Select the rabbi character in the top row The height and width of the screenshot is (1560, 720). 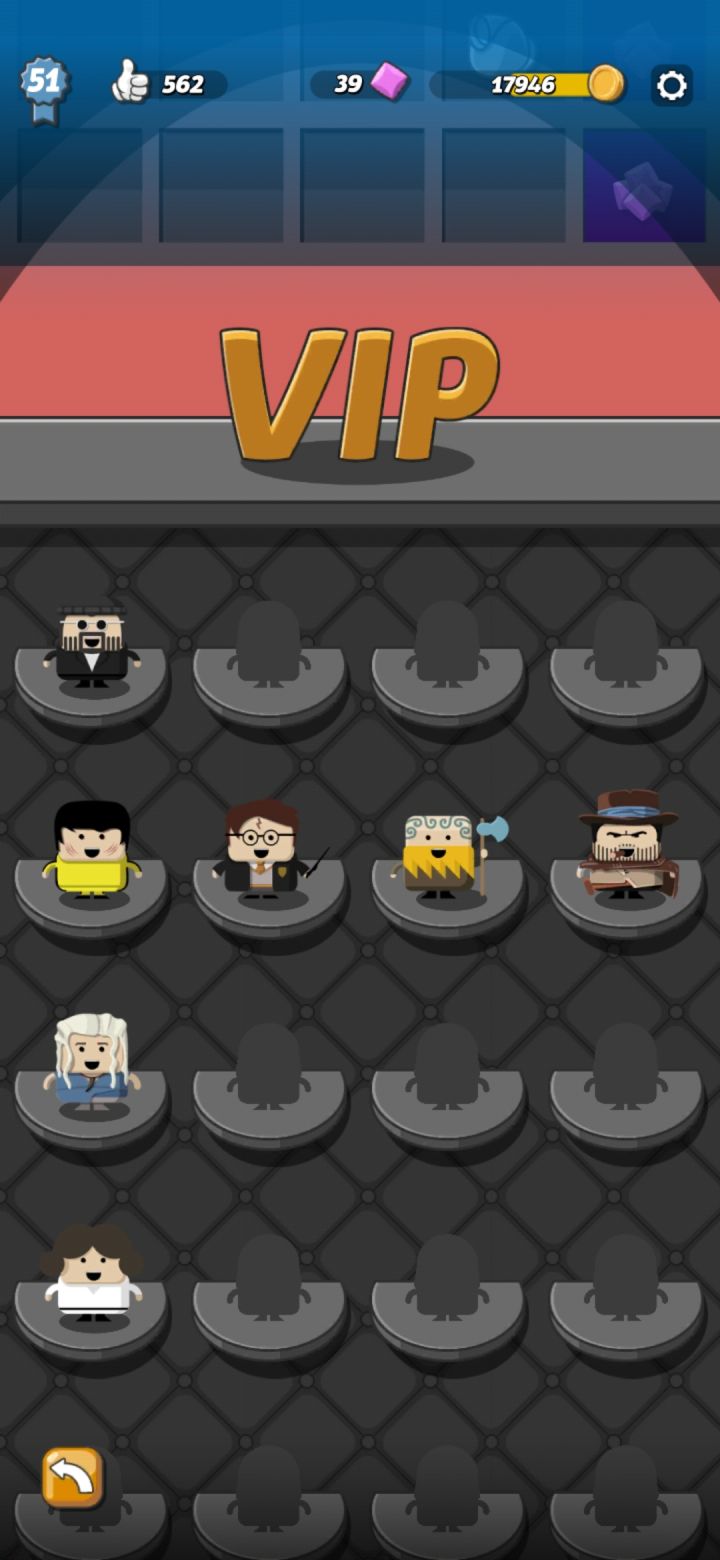90,645
